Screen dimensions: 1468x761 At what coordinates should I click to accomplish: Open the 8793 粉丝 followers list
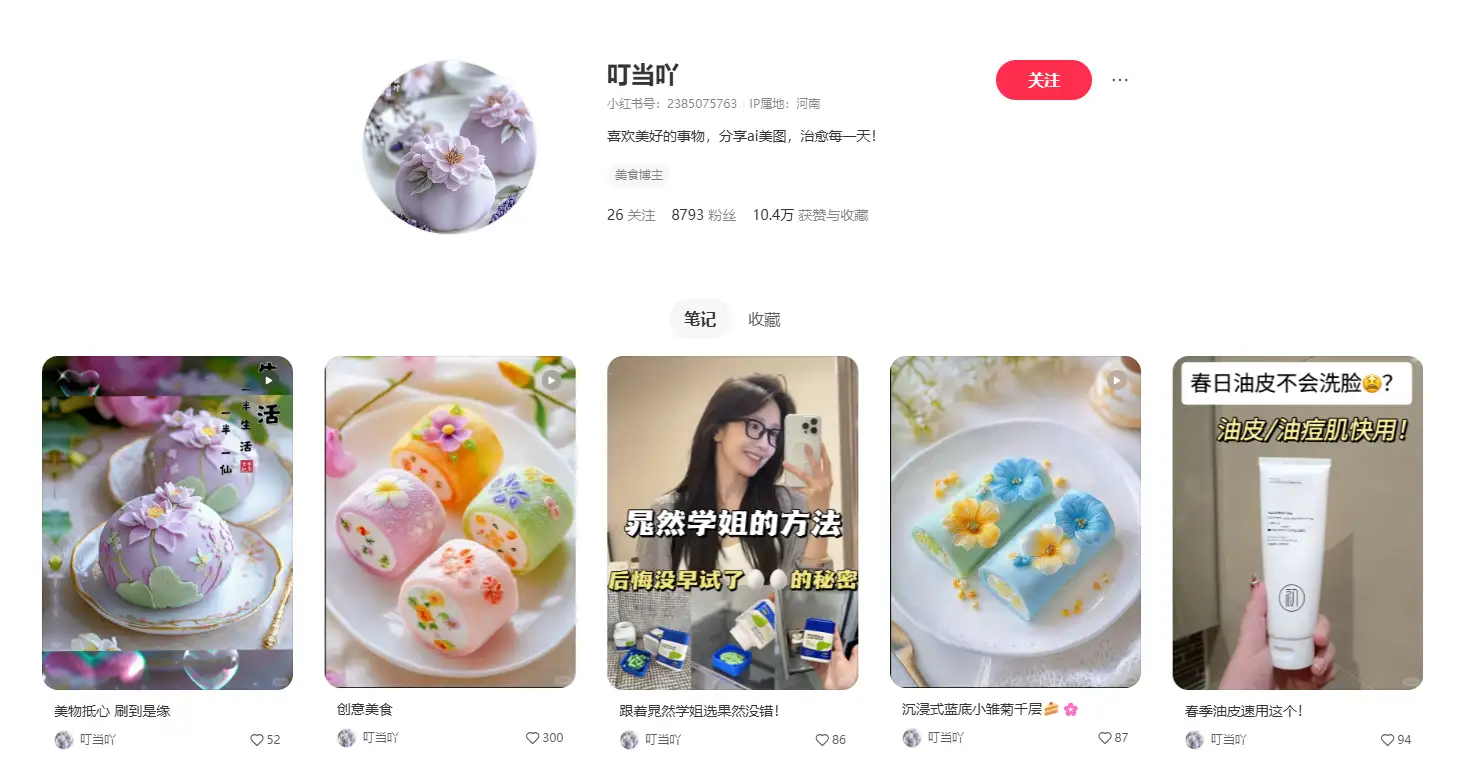click(703, 215)
